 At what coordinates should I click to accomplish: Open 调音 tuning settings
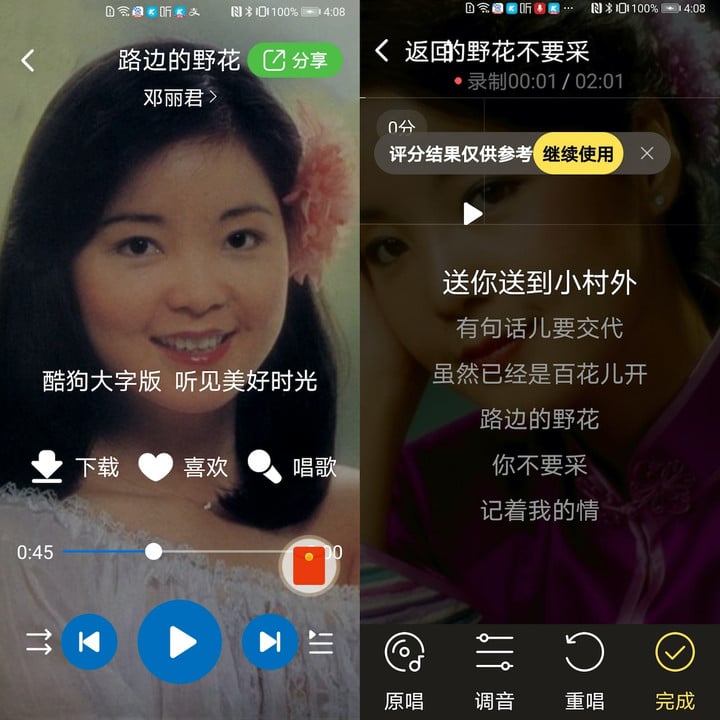(494, 670)
